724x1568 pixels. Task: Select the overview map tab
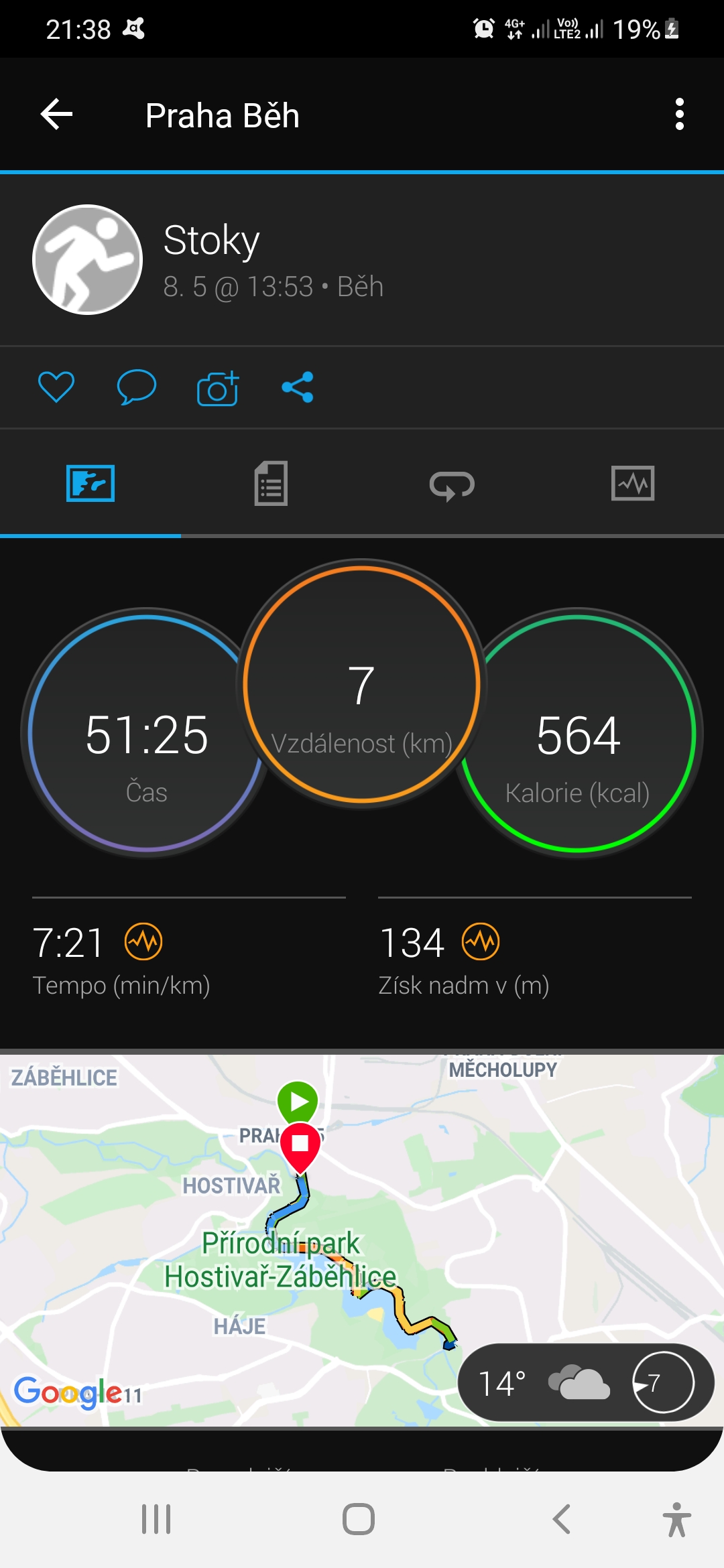(90, 483)
